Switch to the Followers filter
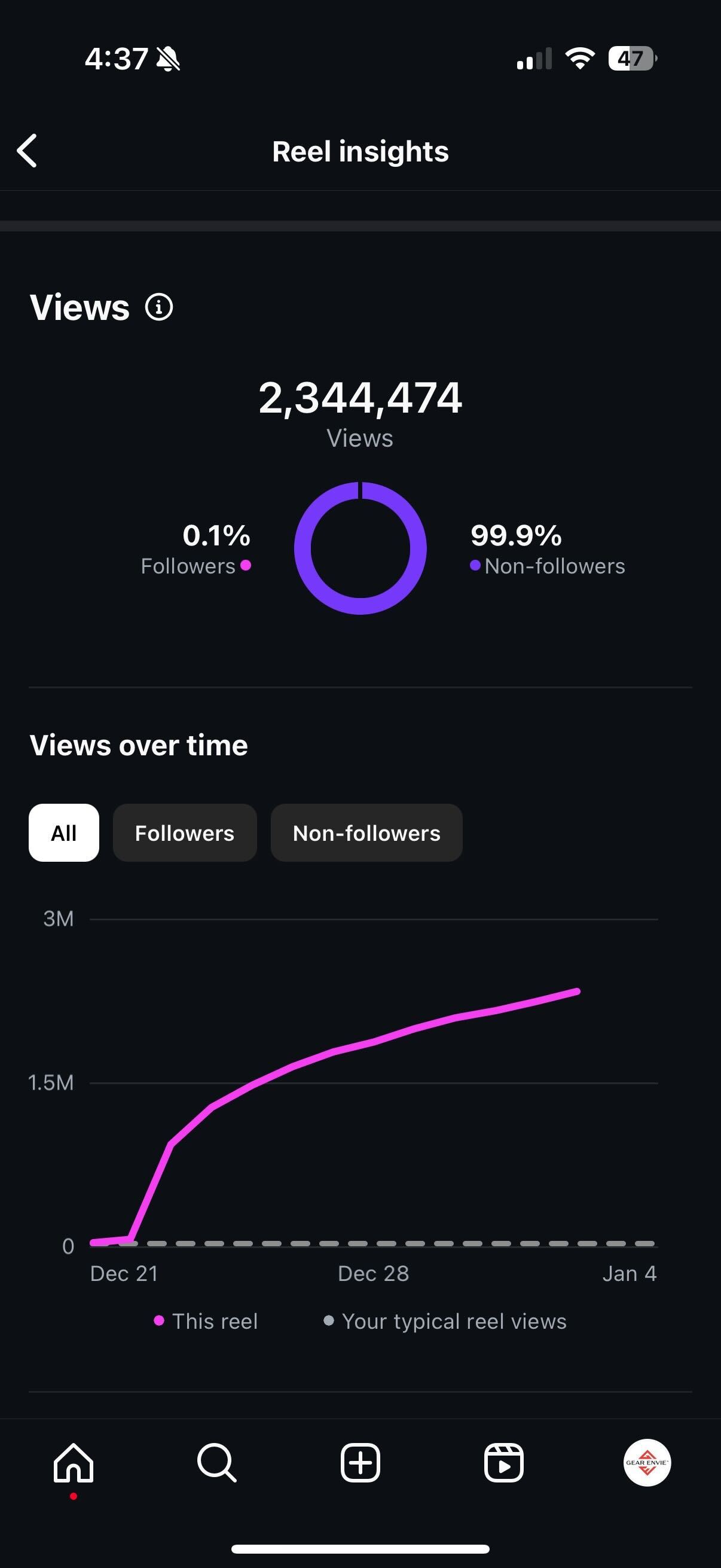Screen dimensions: 721x1568 click(185, 832)
